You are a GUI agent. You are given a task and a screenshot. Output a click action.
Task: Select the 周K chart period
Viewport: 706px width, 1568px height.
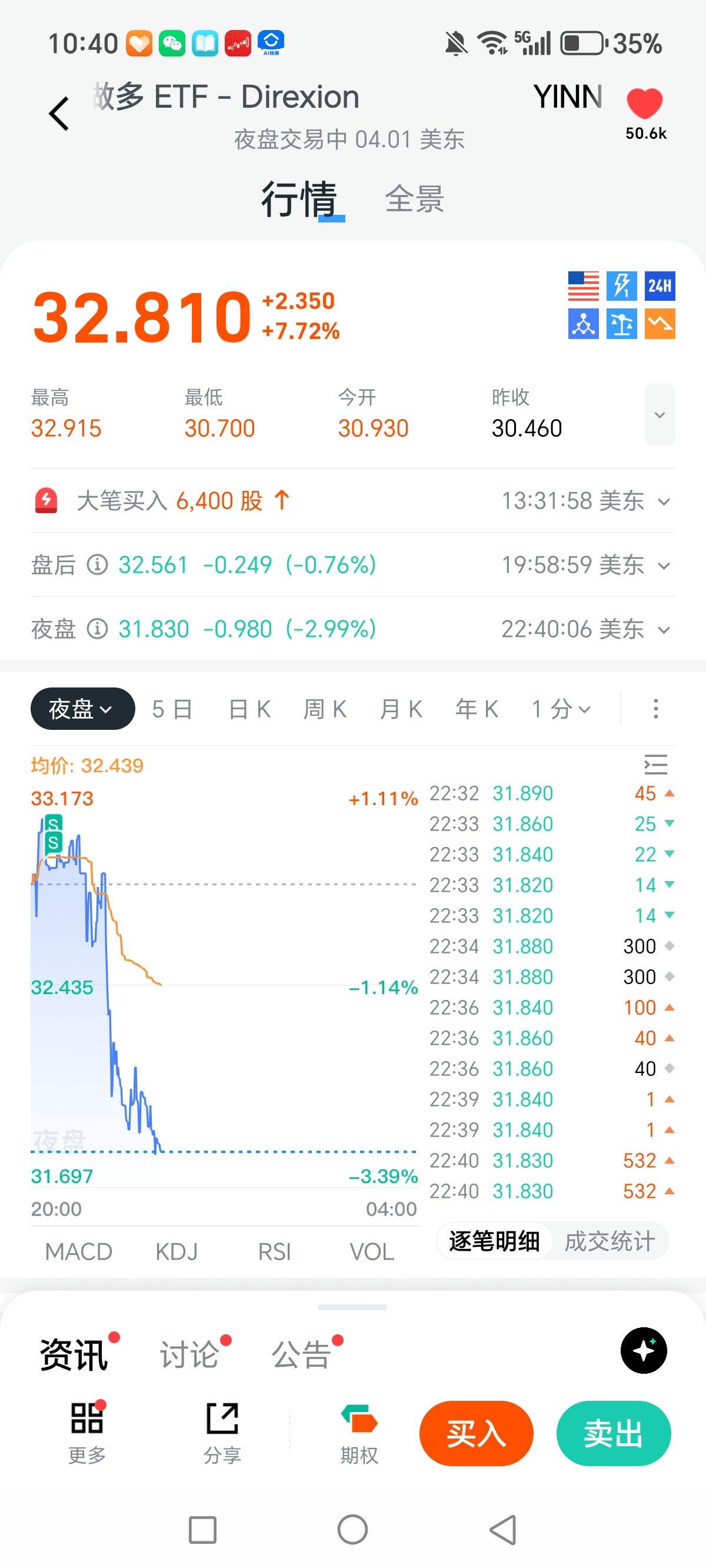click(325, 709)
